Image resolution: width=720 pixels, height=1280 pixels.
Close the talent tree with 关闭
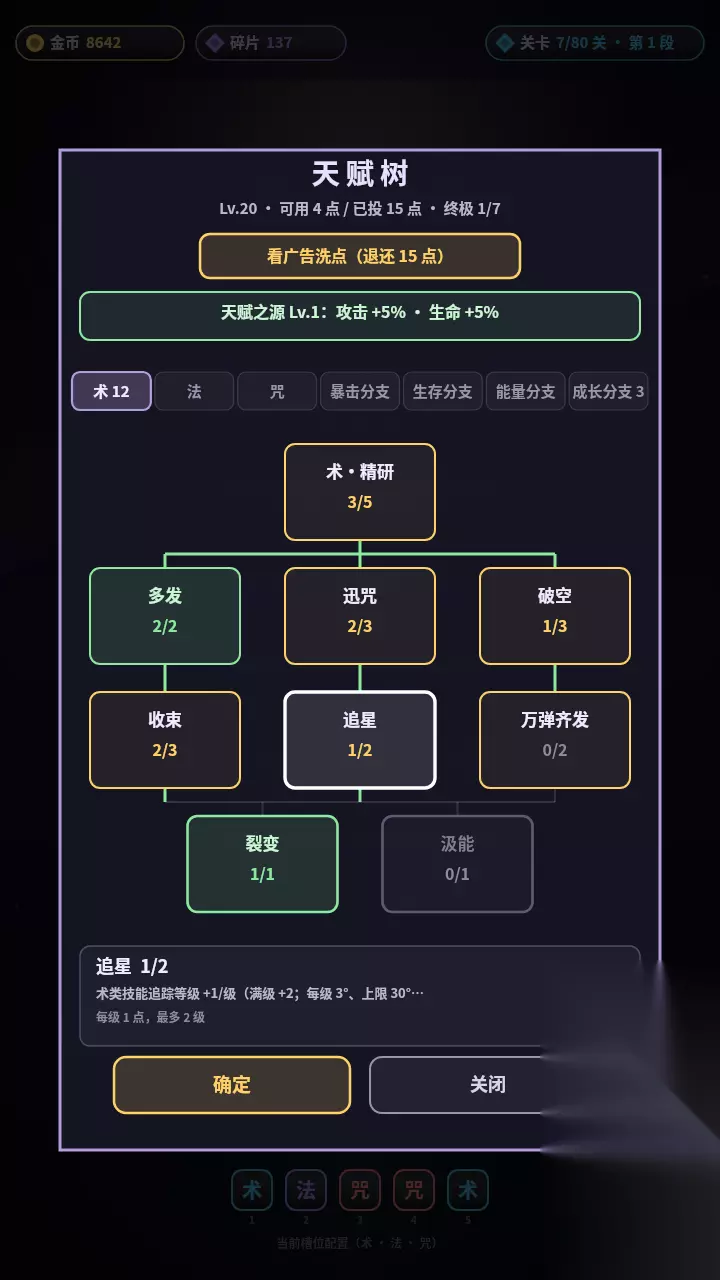[488, 1085]
